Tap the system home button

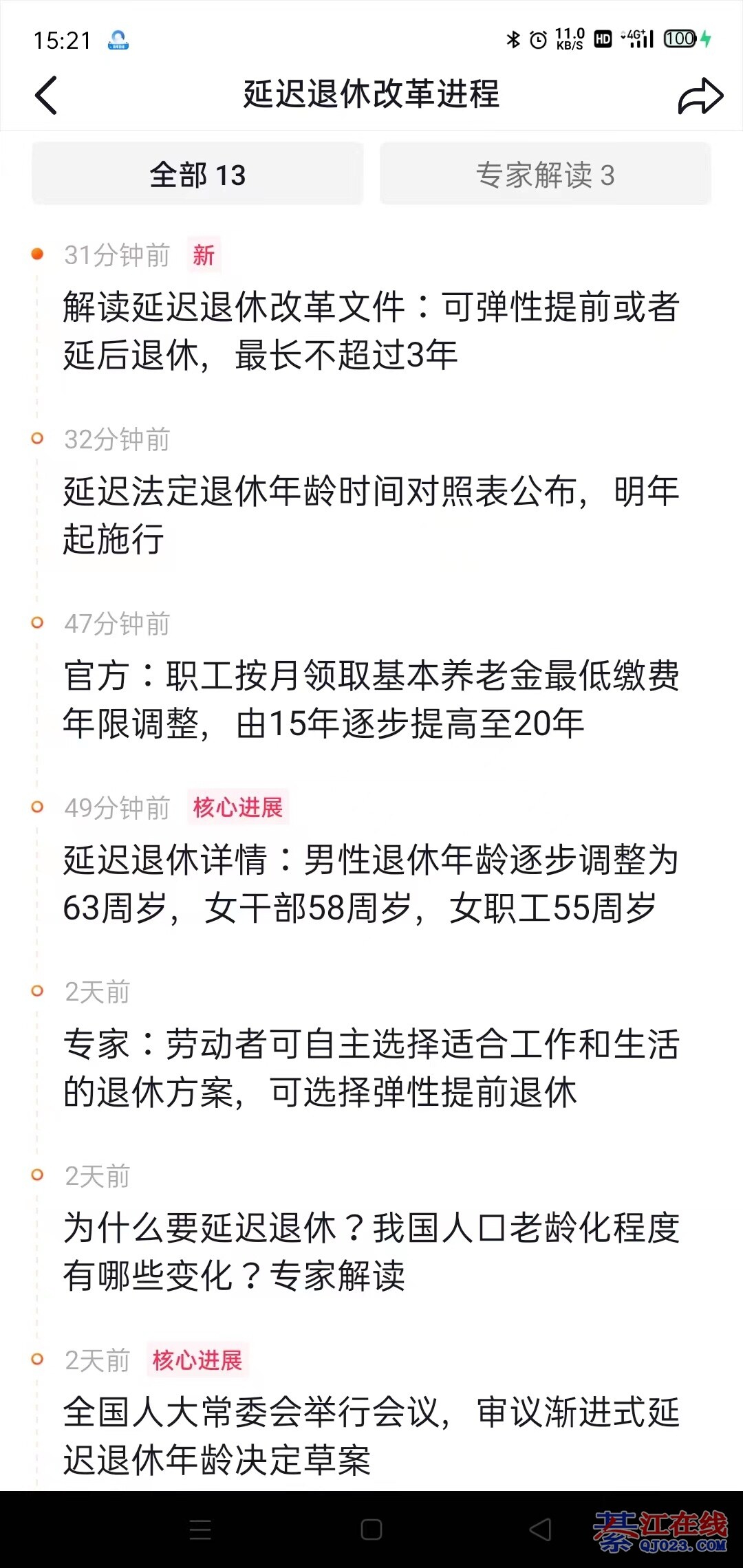[x=371, y=1529]
